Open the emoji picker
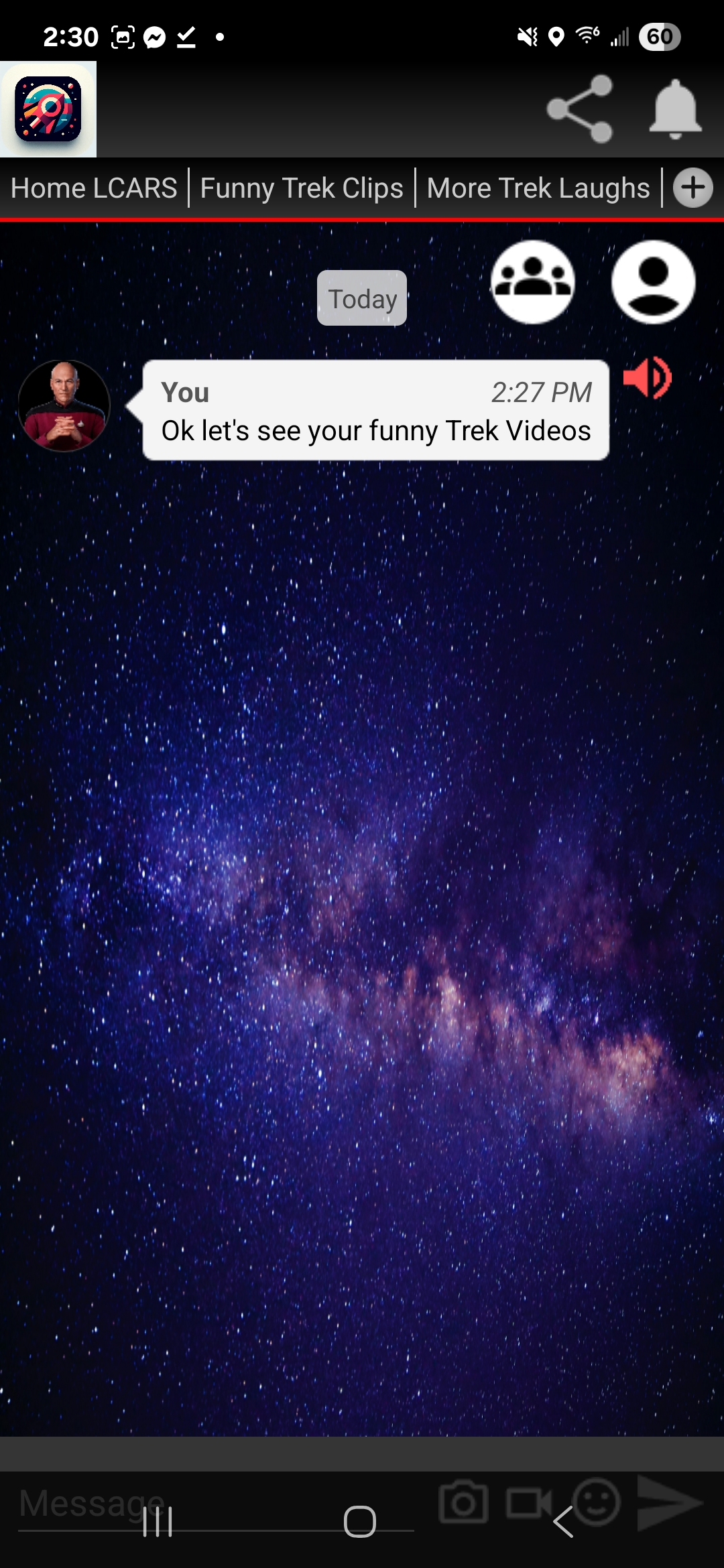 tap(597, 1502)
